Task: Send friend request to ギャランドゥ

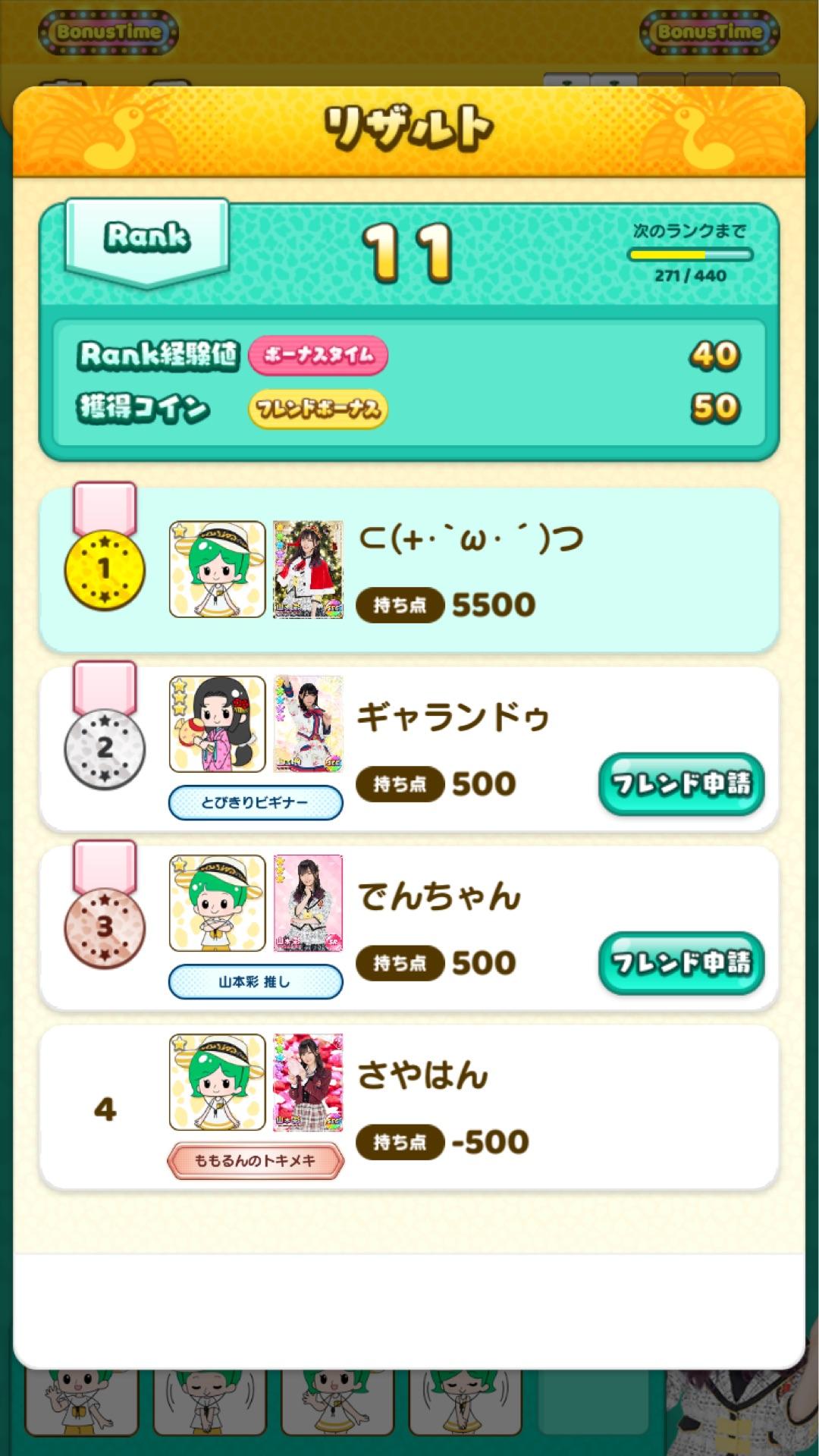Action: [680, 783]
